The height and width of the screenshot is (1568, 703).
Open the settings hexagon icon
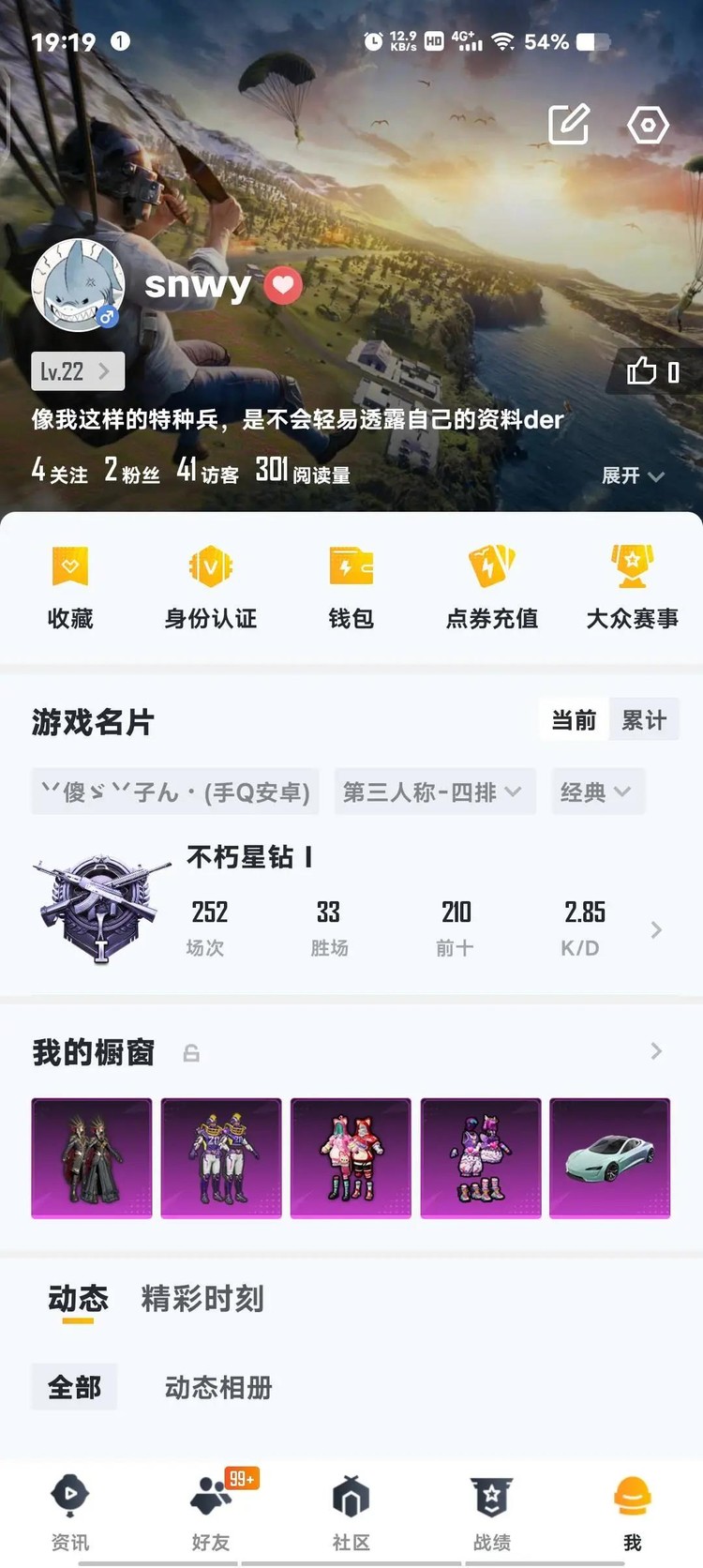648,125
